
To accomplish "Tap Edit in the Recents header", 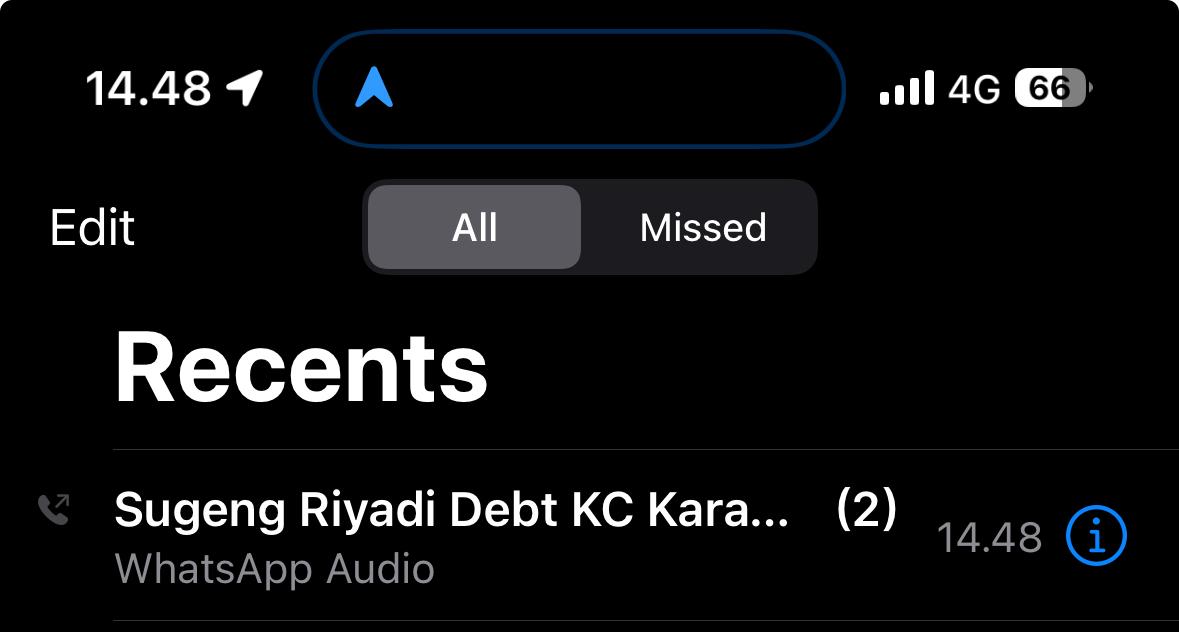I will tap(92, 227).
